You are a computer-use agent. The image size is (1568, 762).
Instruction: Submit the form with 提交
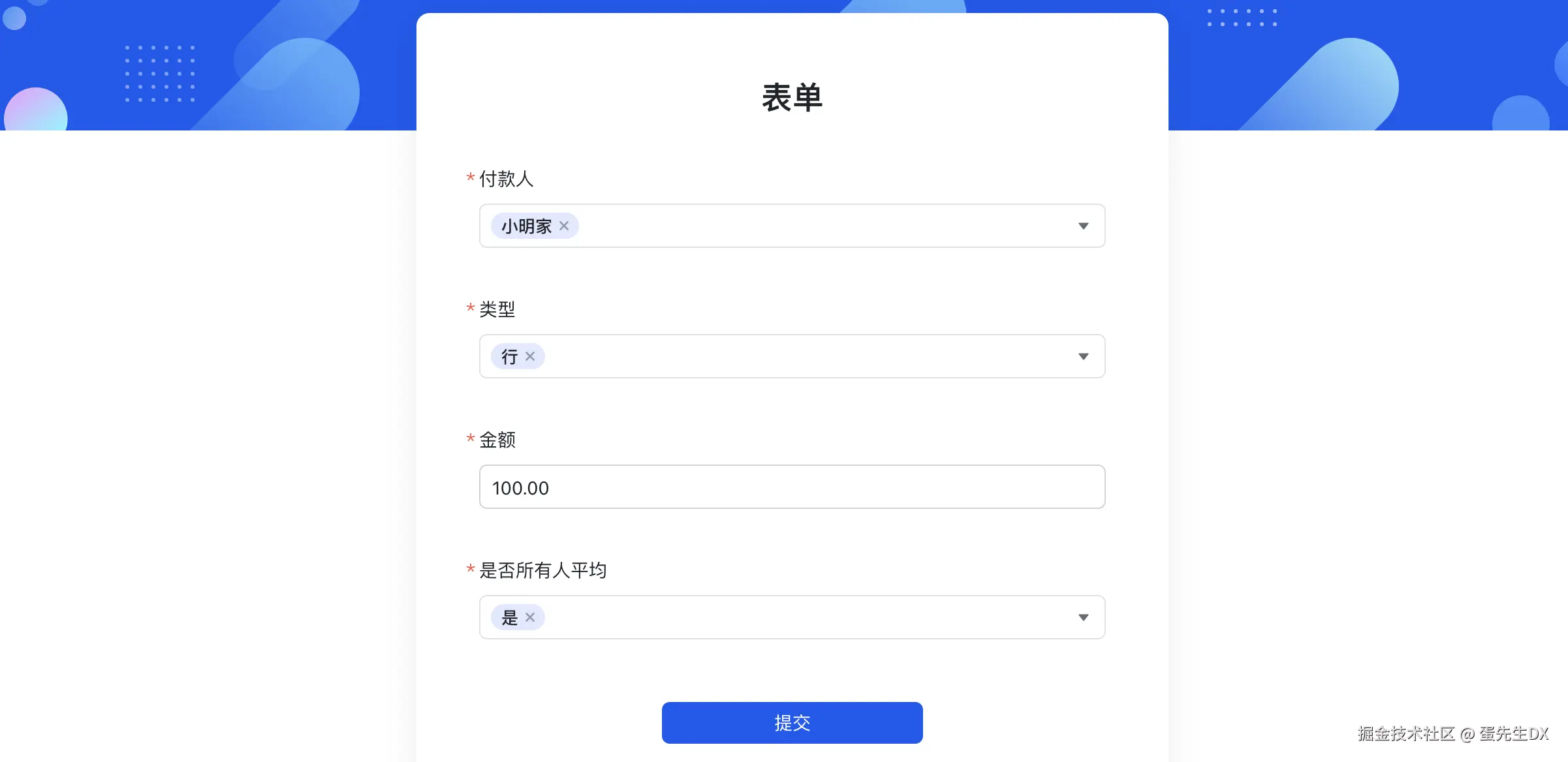click(x=791, y=722)
